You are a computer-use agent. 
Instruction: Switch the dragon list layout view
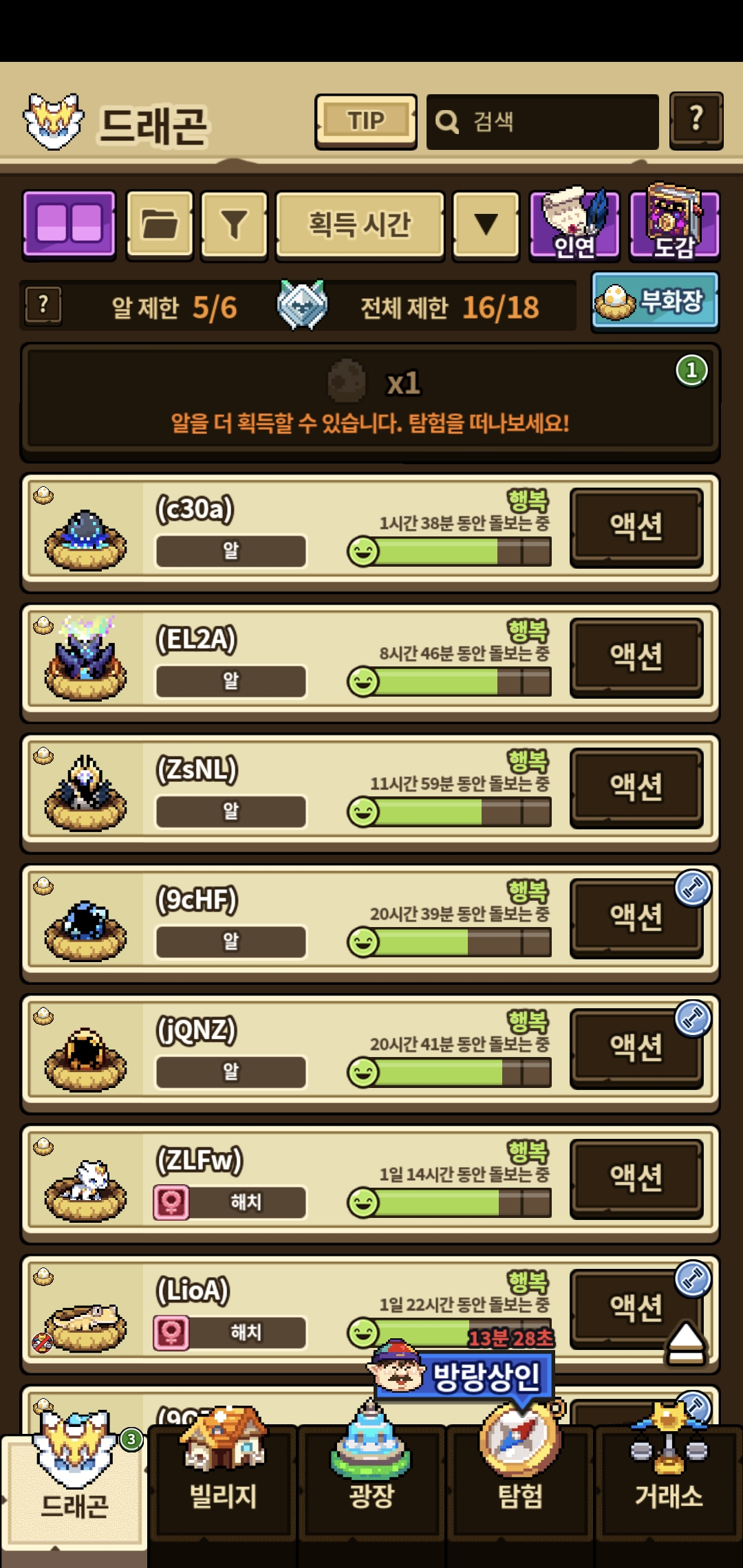(69, 224)
